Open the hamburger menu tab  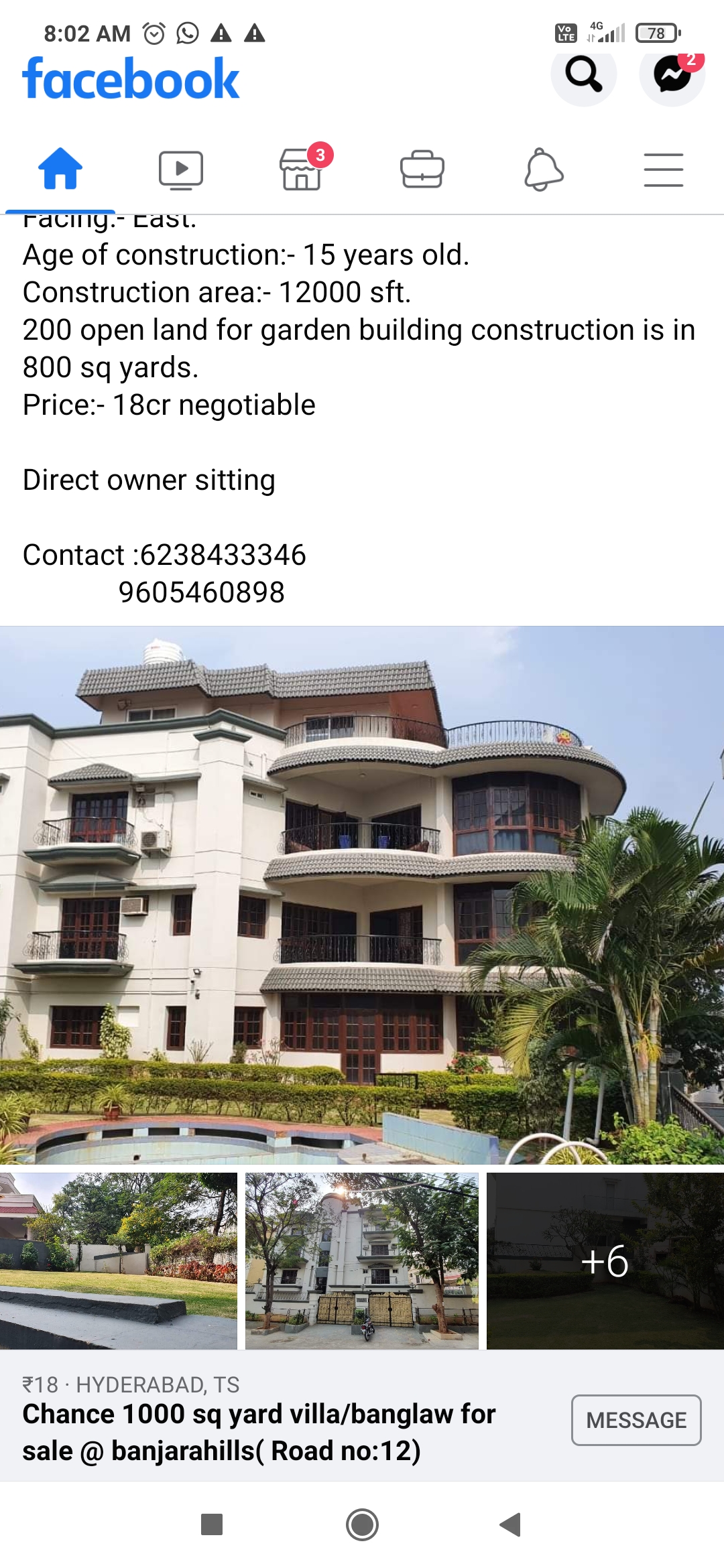pos(664,169)
